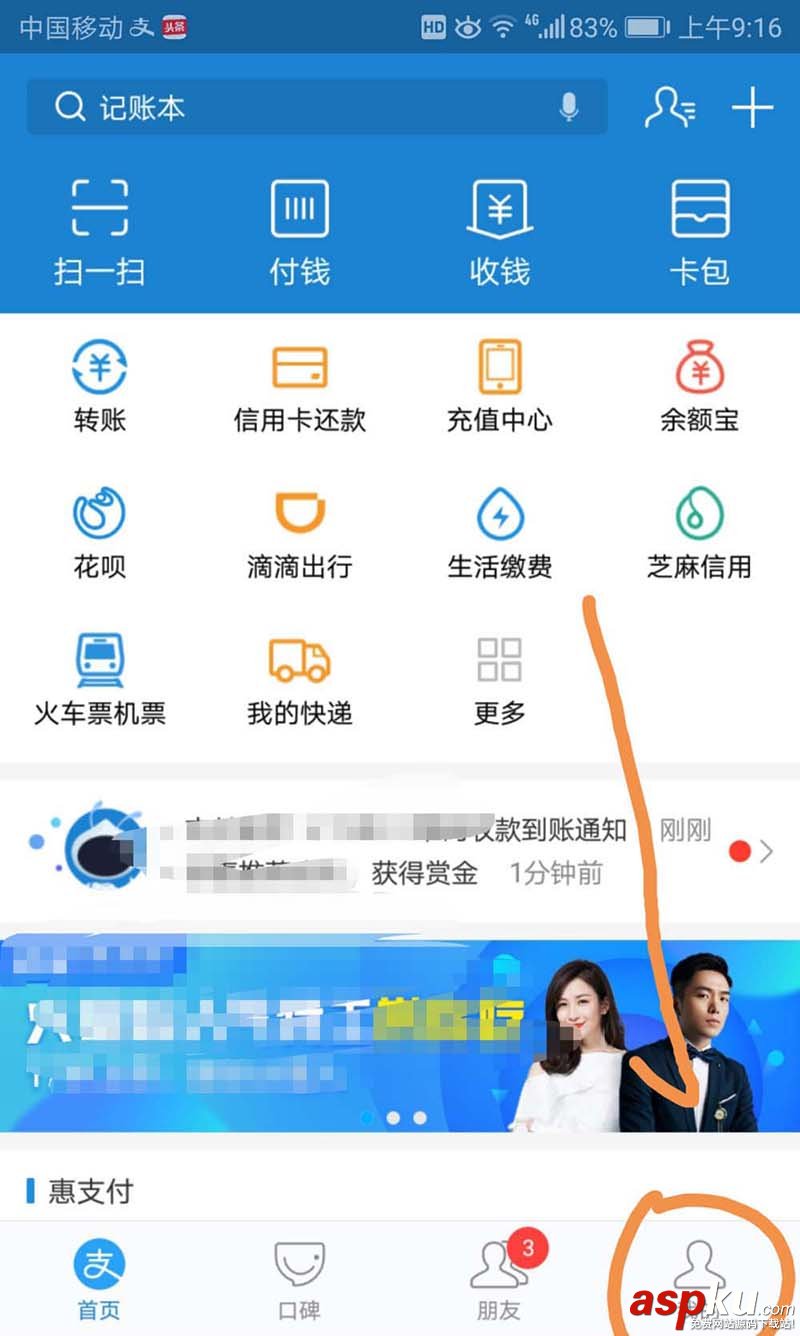
Task: Open 收钱 collect money
Action: 499,232
